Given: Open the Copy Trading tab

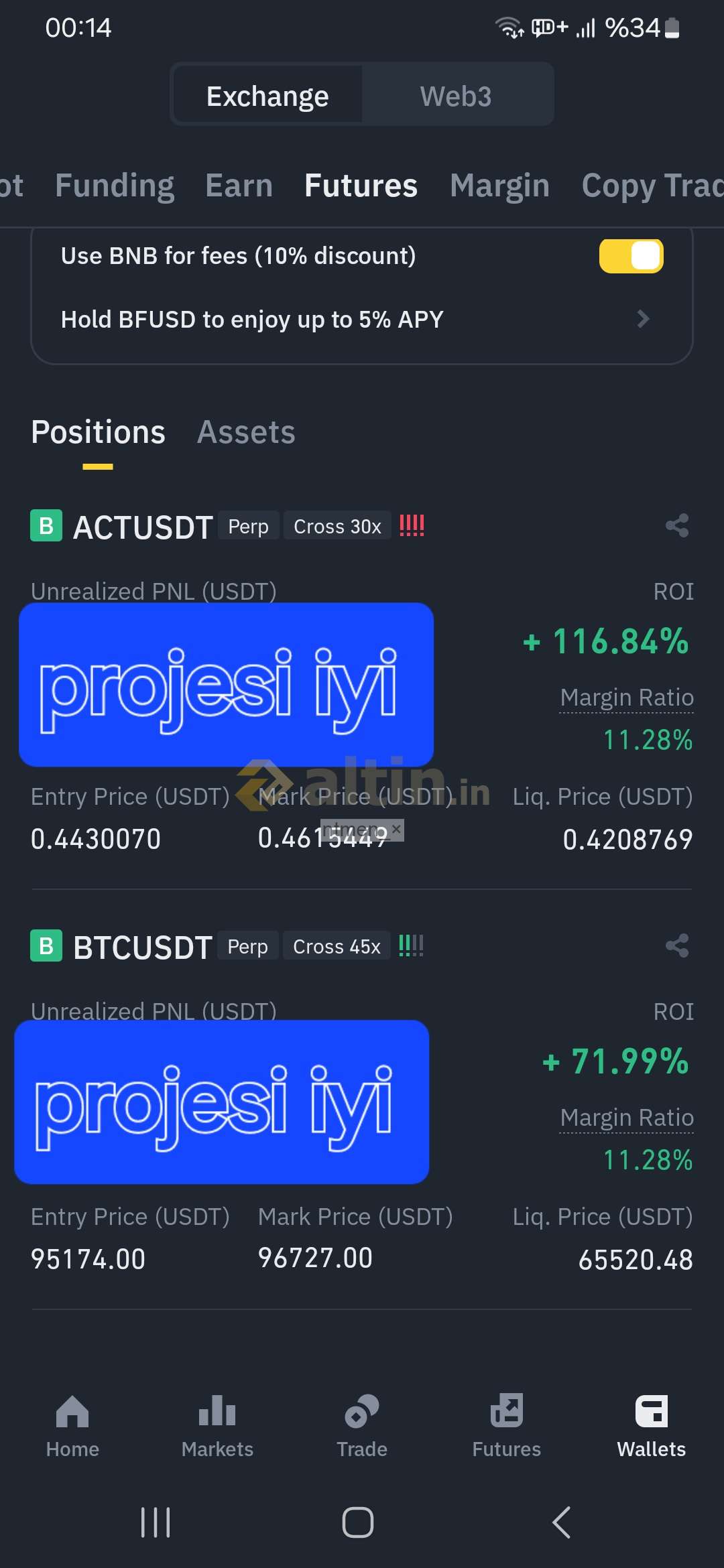Looking at the screenshot, I should pos(652,186).
